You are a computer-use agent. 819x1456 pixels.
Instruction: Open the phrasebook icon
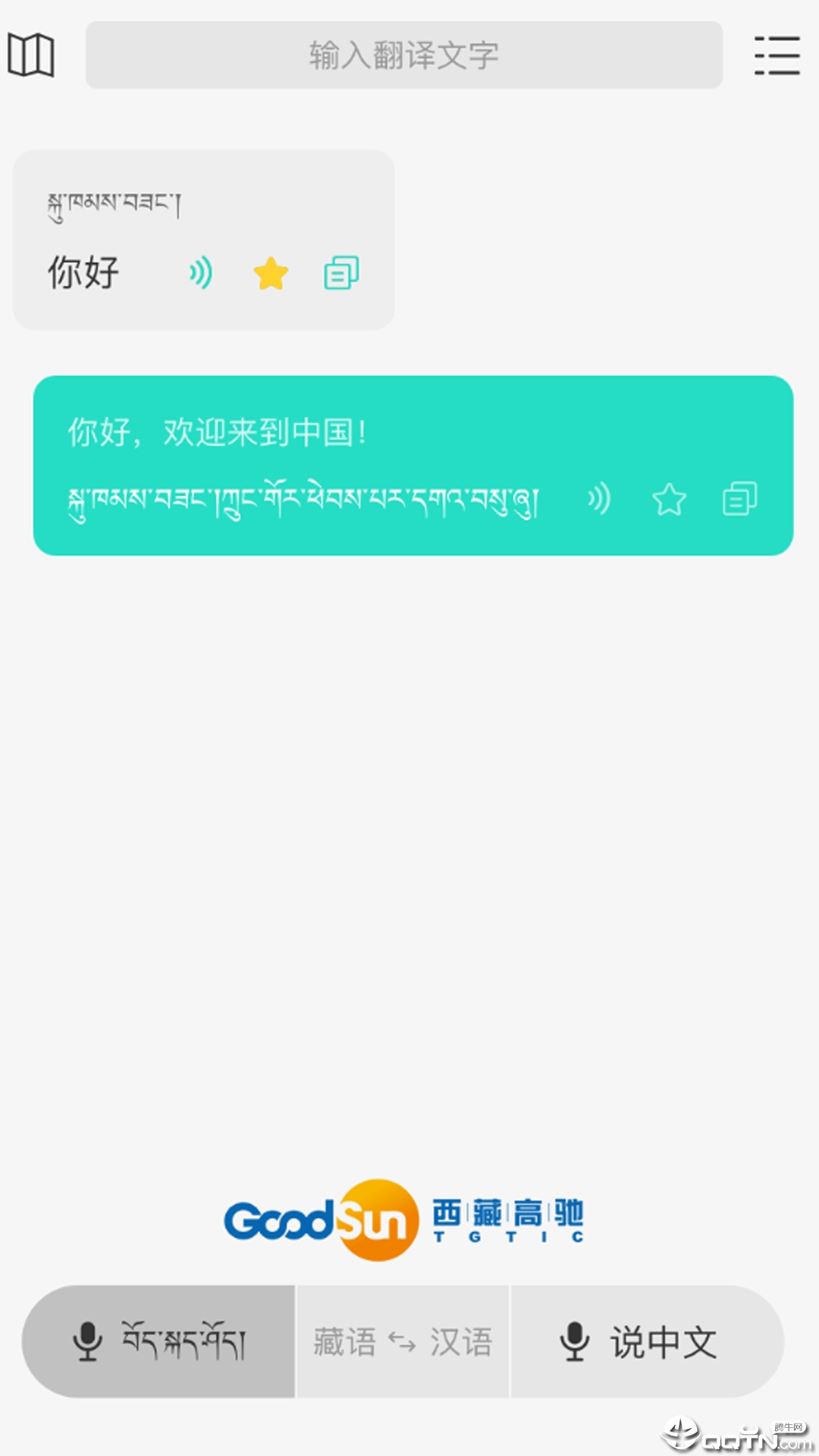pyautogui.click(x=30, y=55)
